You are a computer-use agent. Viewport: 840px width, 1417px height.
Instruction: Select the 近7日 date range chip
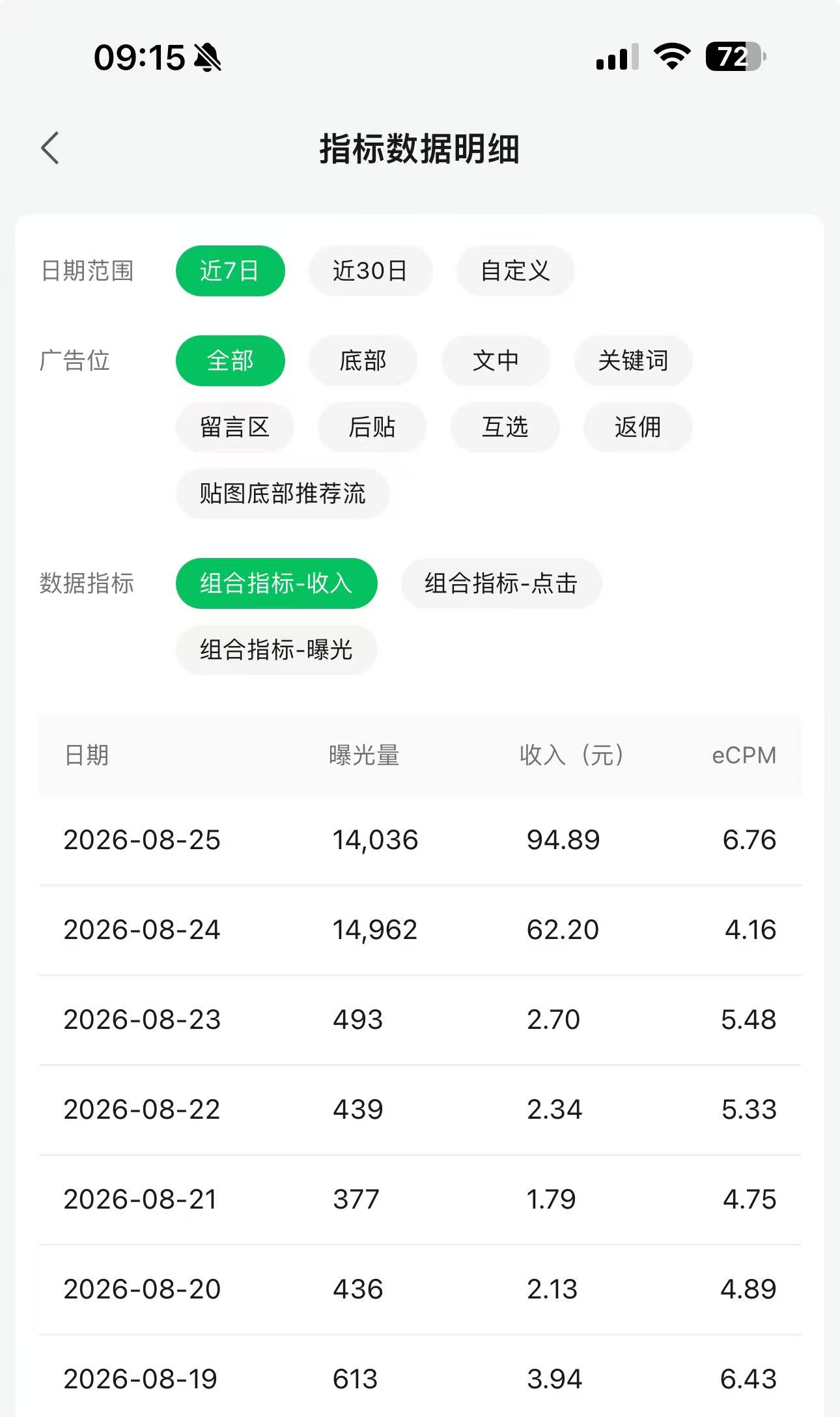[x=230, y=271]
